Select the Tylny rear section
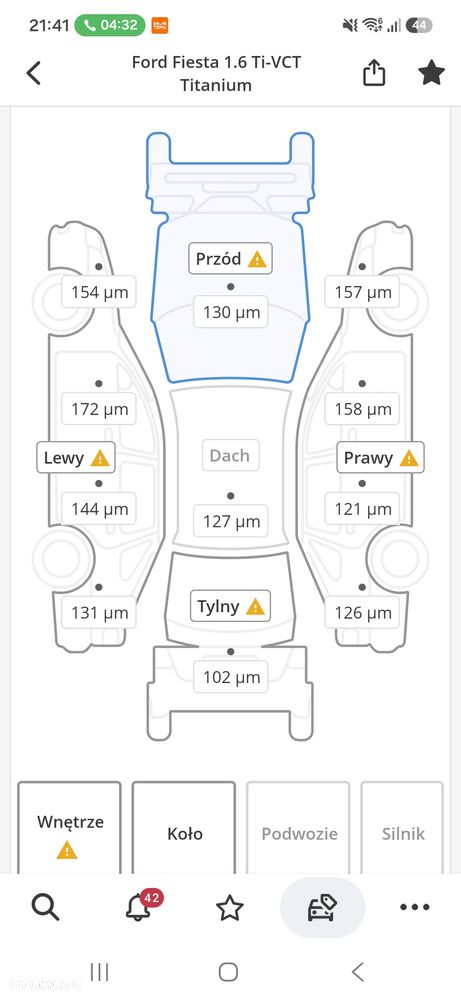 [230, 606]
